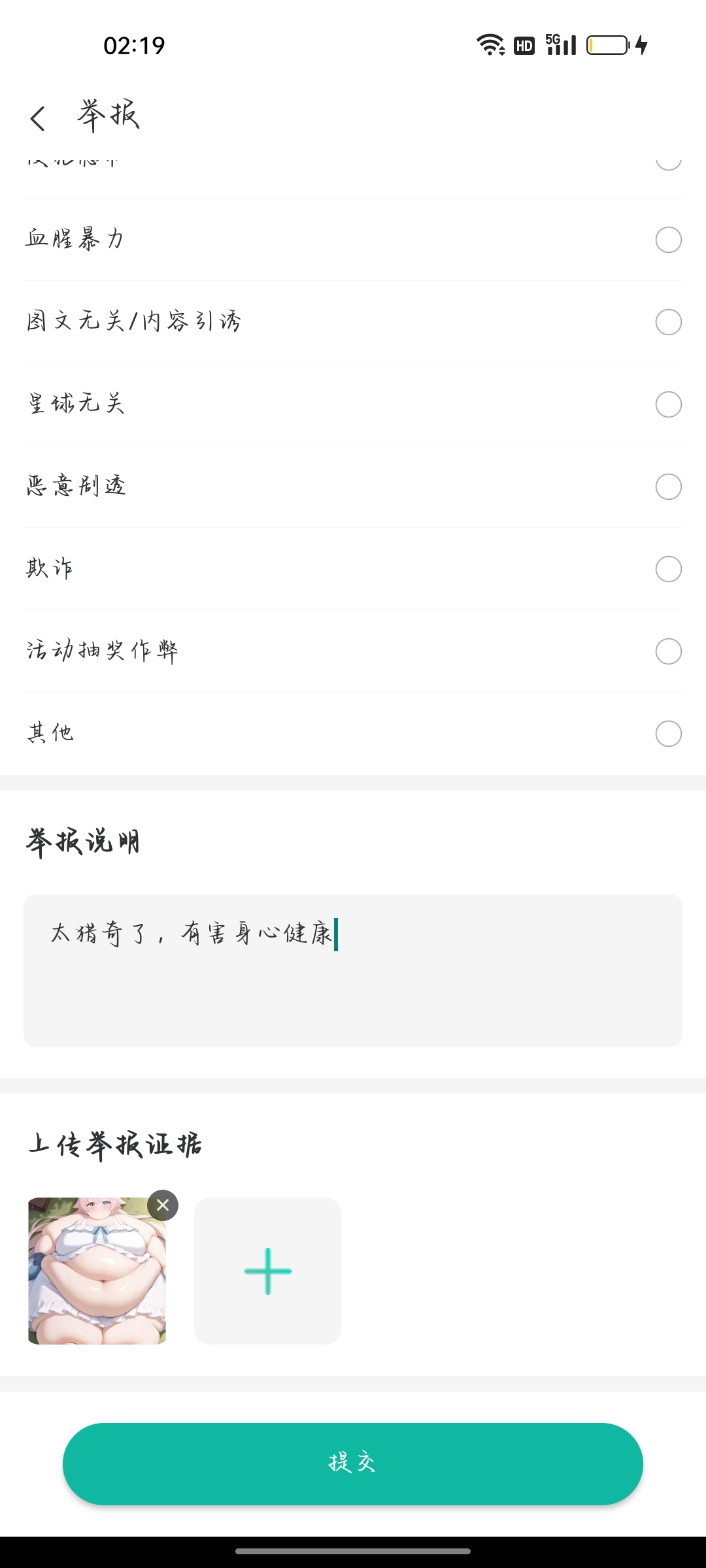The width and height of the screenshot is (706, 1568).
Task: Pick 恶意剧透 as report reason
Action: 668,487
